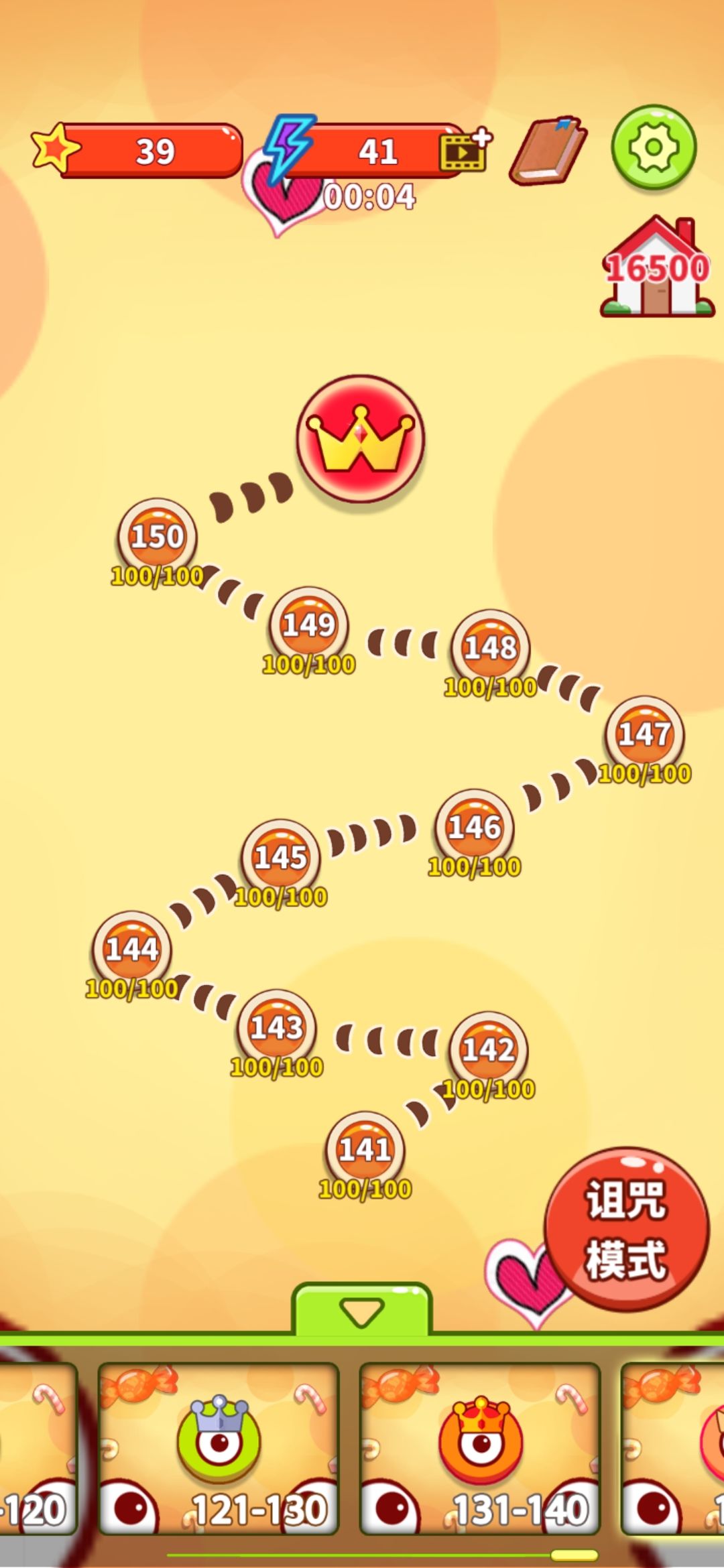Play level 142
Viewport: 724px width, 1568px height.
coord(488,1051)
